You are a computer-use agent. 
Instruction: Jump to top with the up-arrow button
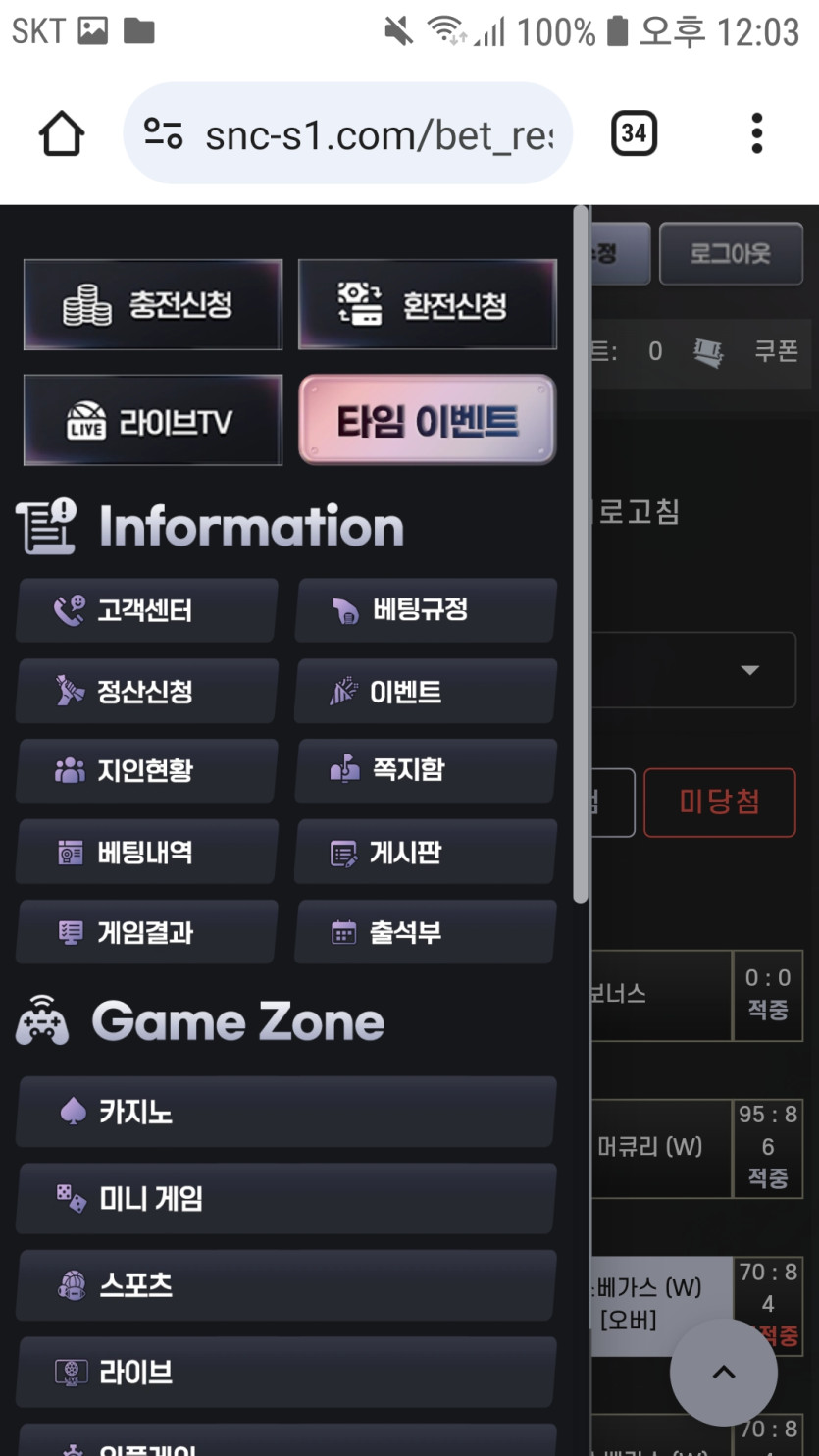[724, 1373]
